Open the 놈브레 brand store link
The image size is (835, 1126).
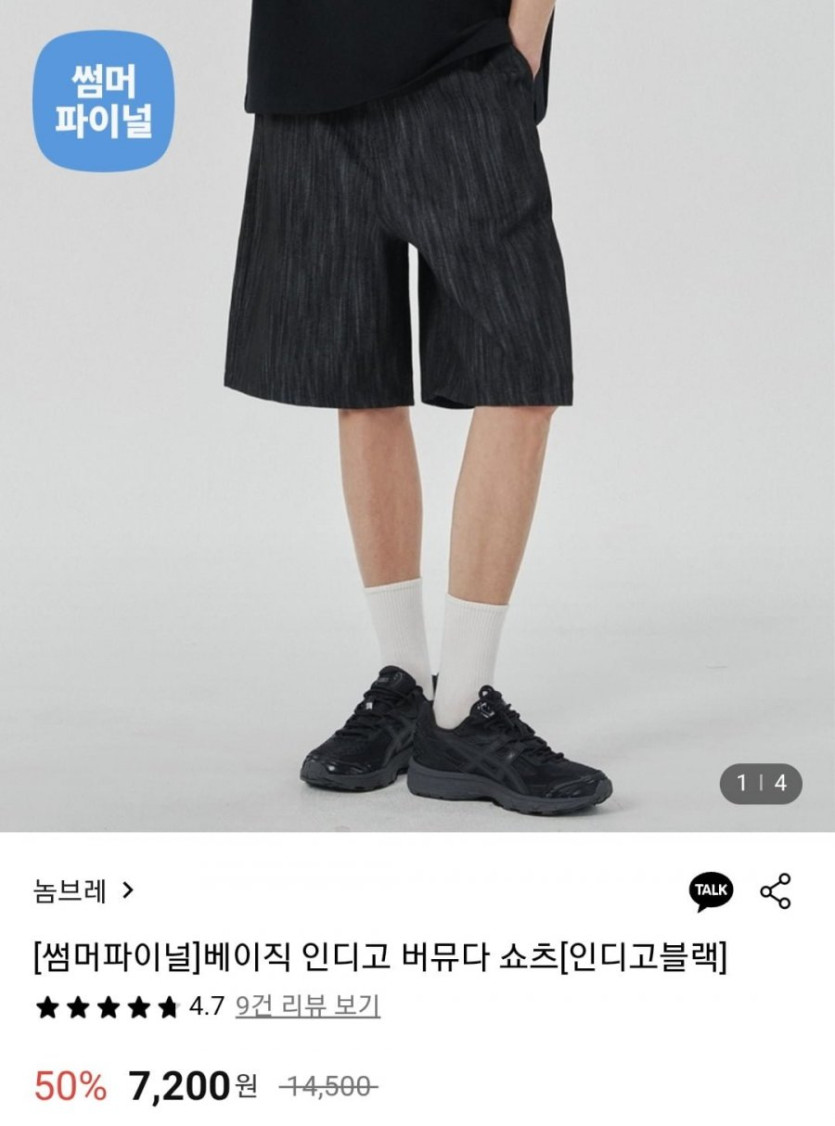(82, 890)
